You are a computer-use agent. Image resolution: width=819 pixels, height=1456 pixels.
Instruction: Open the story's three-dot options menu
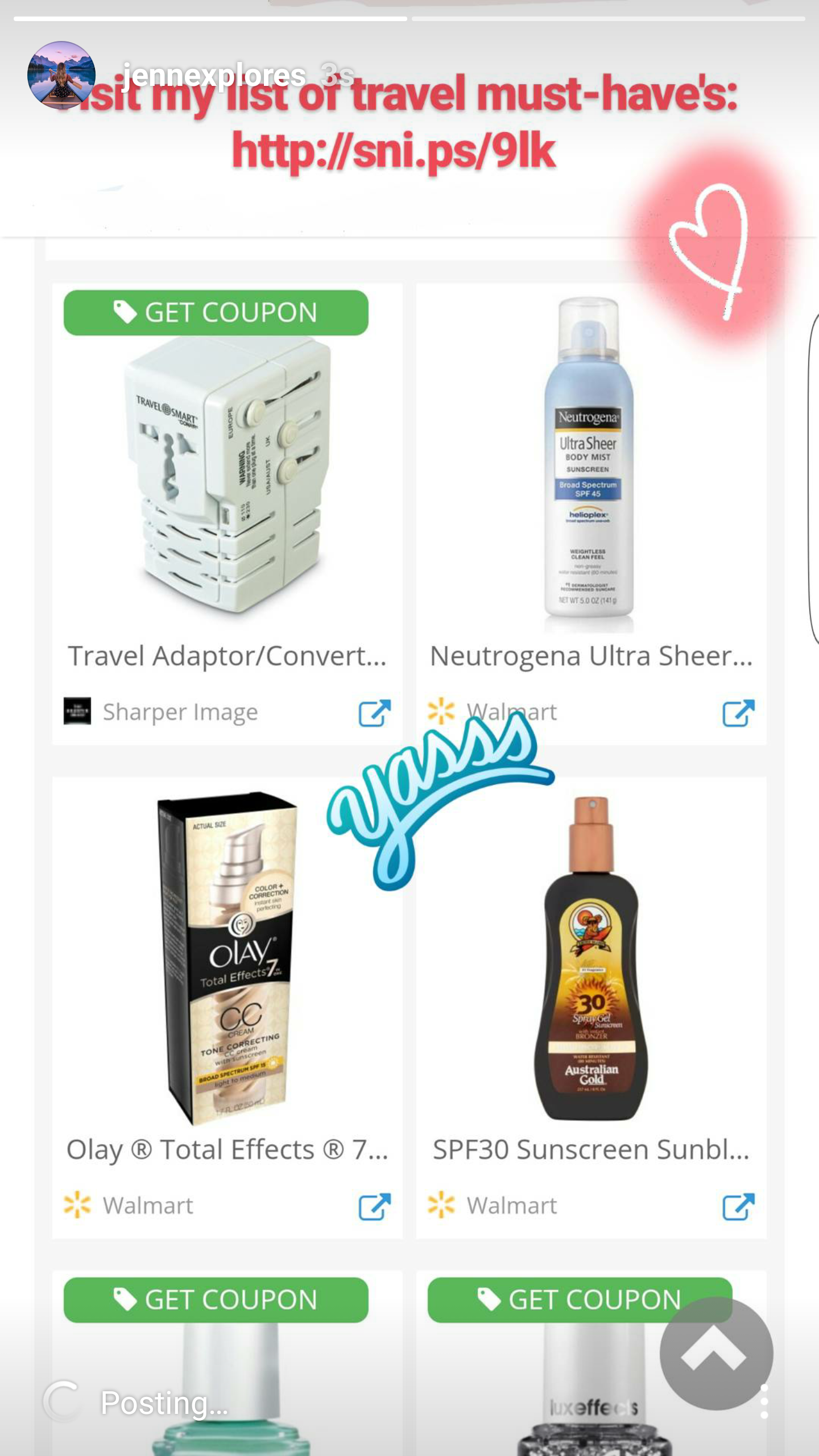tap(764, 1401)
